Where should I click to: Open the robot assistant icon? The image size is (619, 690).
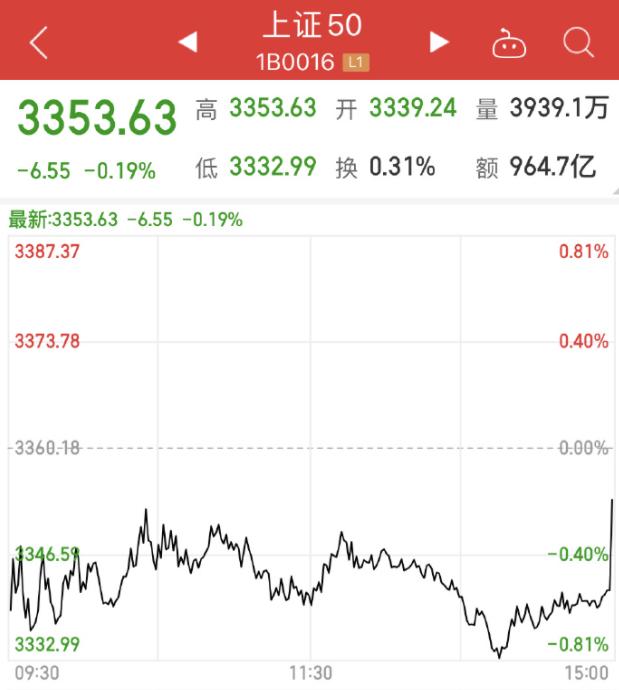click(x=509, y=43)
